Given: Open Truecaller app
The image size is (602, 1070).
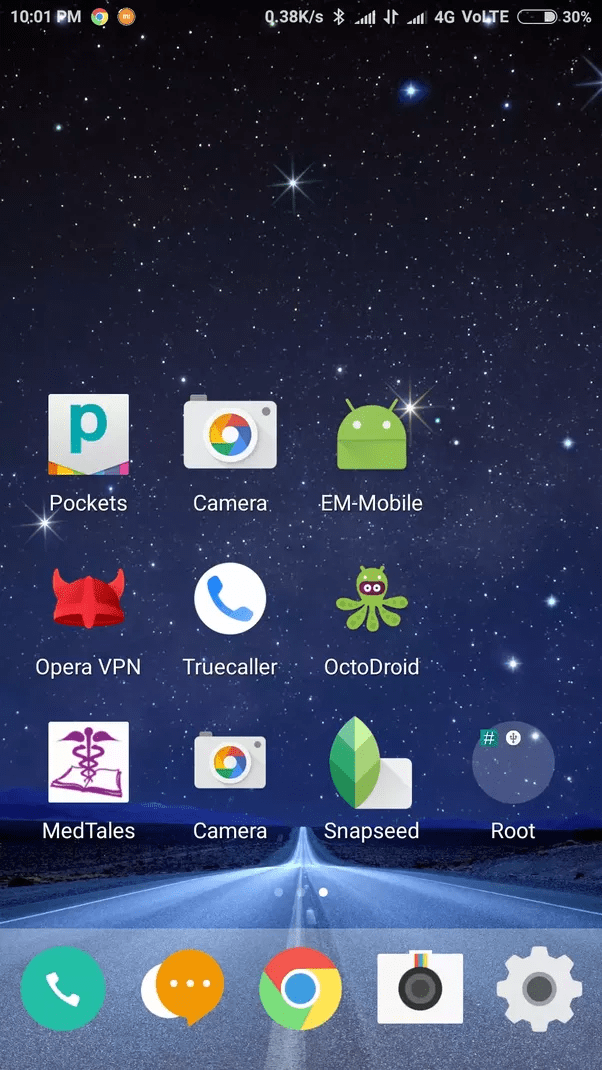Looking at the screenshot, I should coord(230,598).
